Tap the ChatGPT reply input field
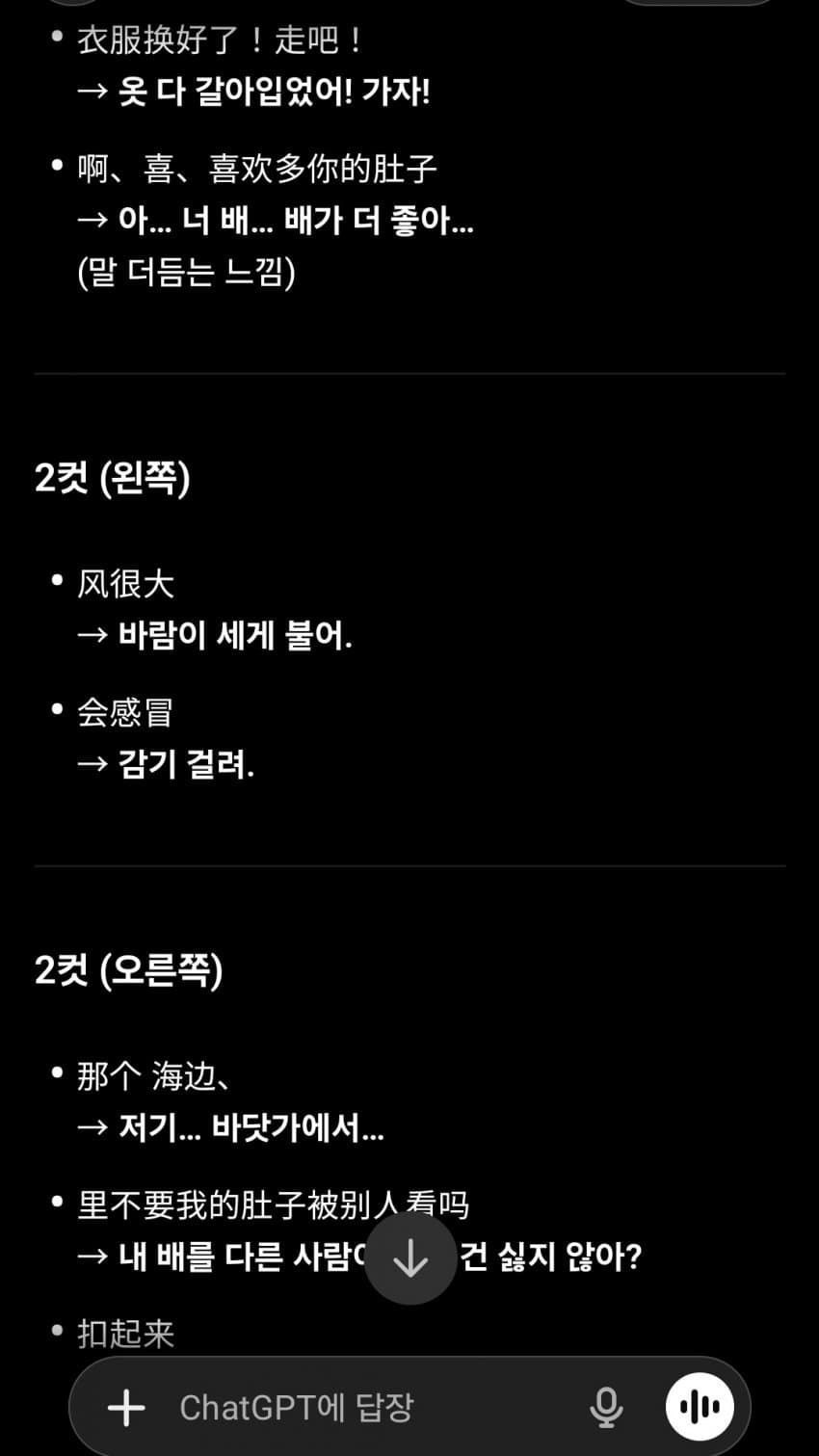Image resolution: width=819 pixels, height=1456 pixels. (366, 1408)
